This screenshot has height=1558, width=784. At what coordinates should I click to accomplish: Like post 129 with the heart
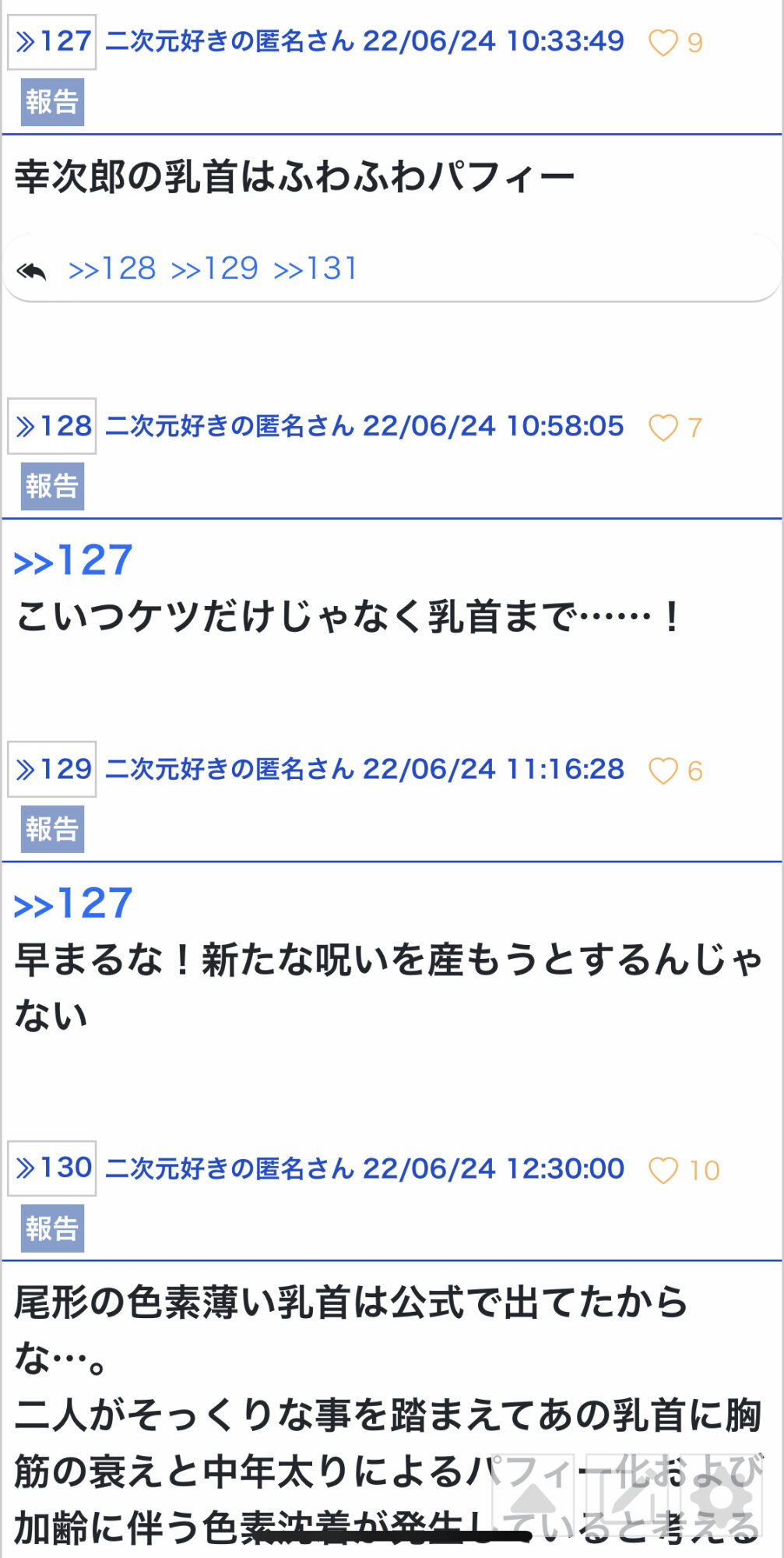(663, 771)
